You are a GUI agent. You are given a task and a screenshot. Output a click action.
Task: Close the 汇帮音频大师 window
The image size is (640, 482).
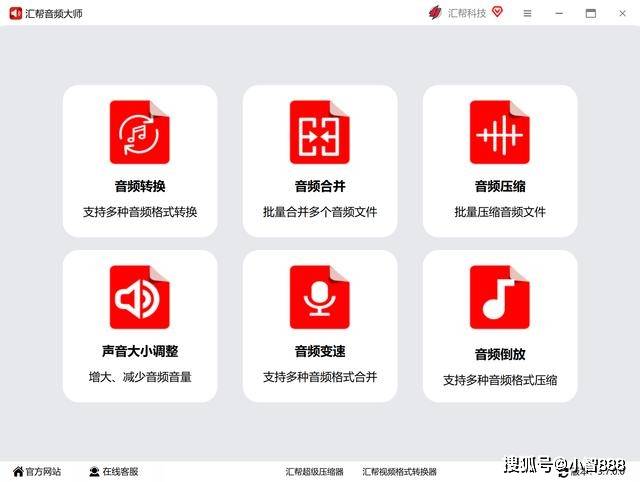[x=622, y=13]
